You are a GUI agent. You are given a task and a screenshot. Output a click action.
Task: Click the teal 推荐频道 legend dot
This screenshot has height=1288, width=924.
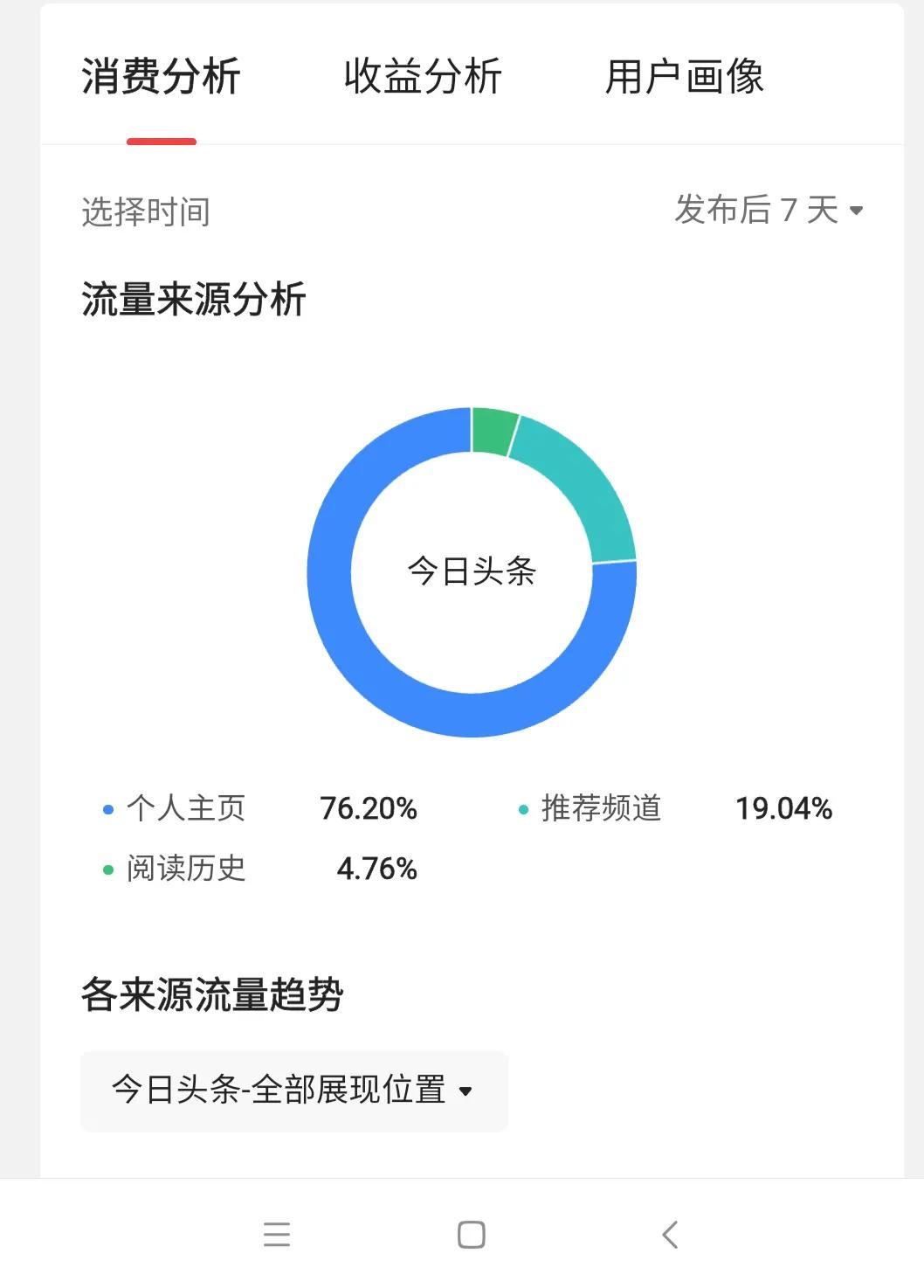click(525, 809)
